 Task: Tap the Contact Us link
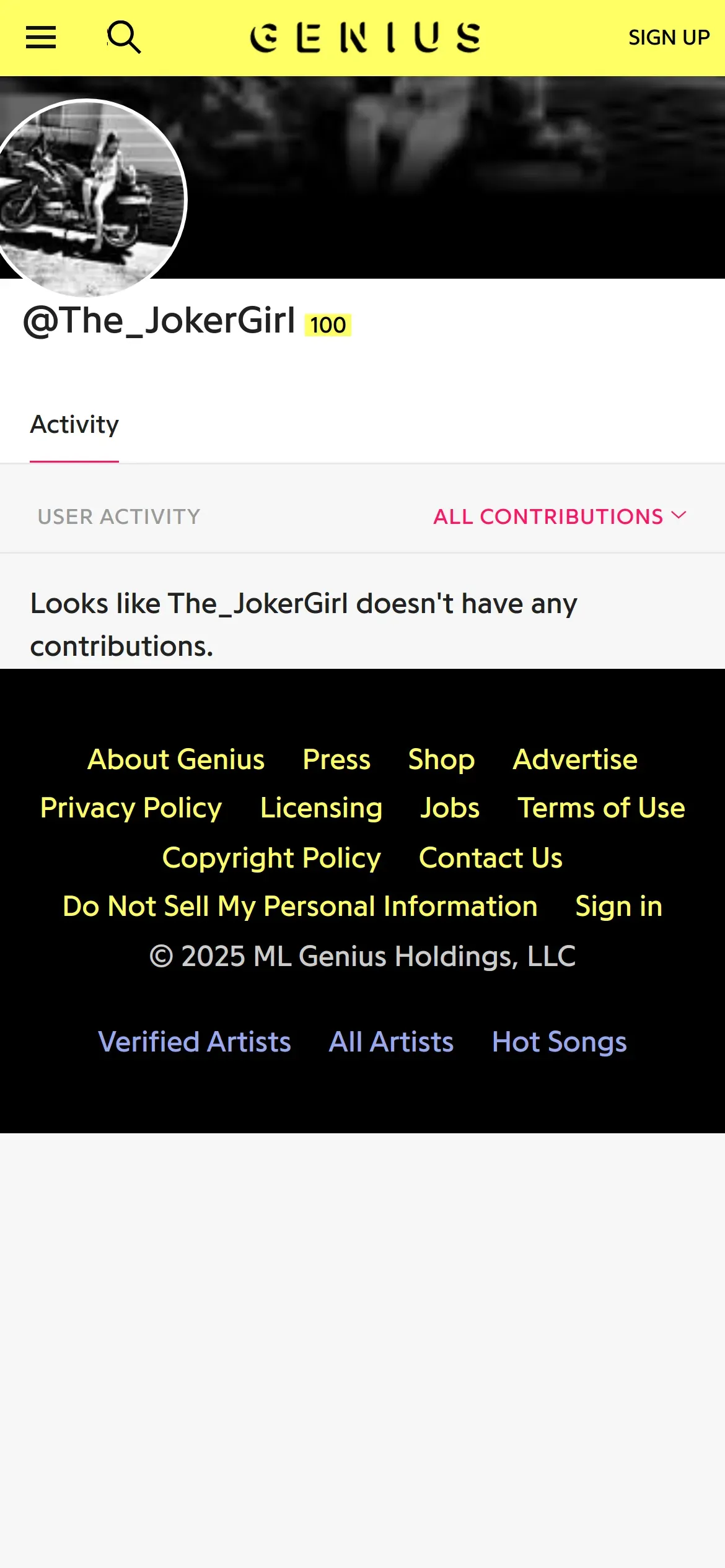coord(491,858)
